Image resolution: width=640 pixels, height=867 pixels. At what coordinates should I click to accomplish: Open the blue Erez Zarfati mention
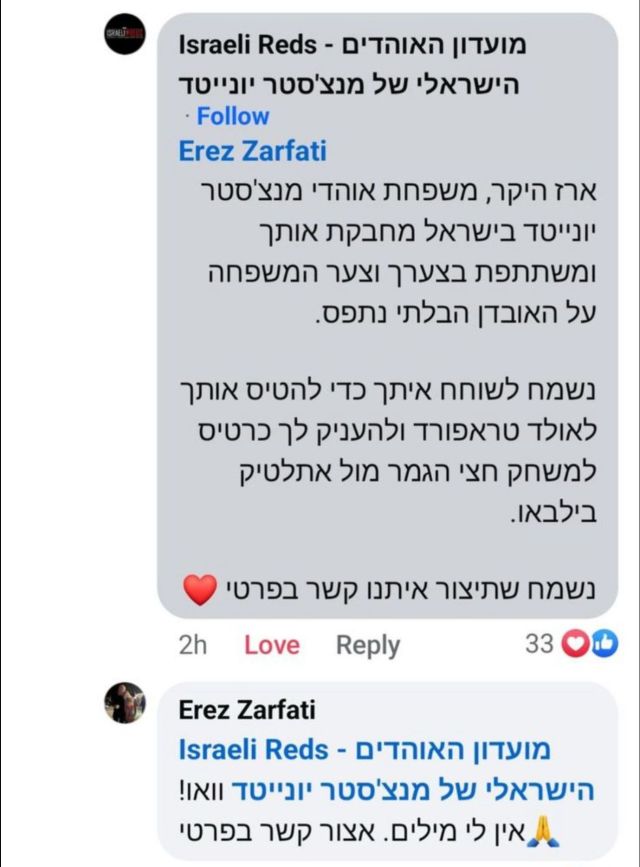(x=252, y=151)
